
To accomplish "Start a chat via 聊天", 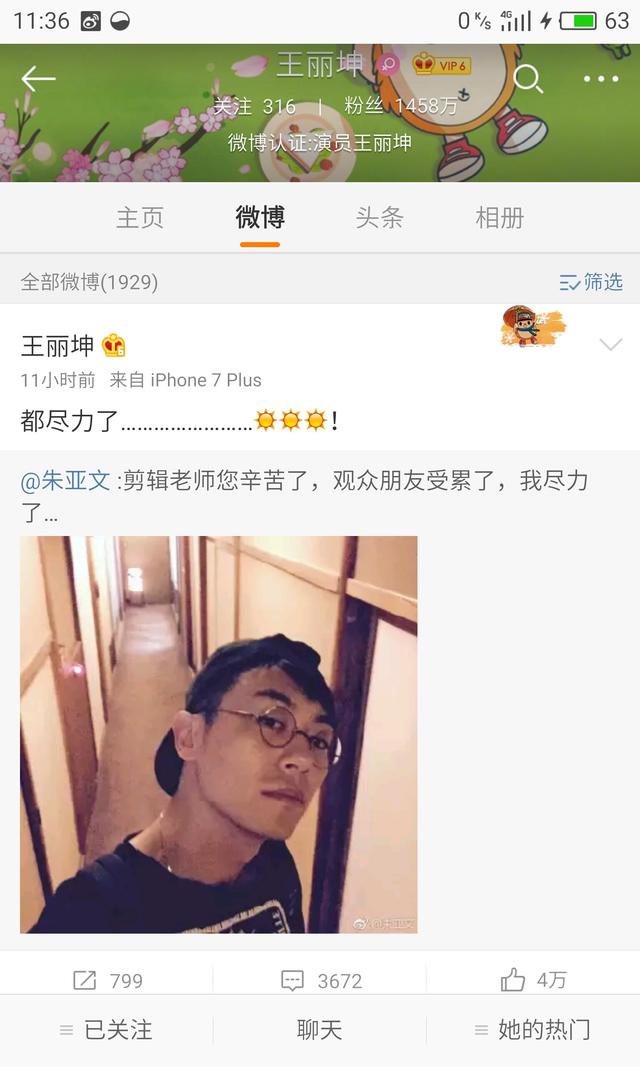I will point(320,1030).
